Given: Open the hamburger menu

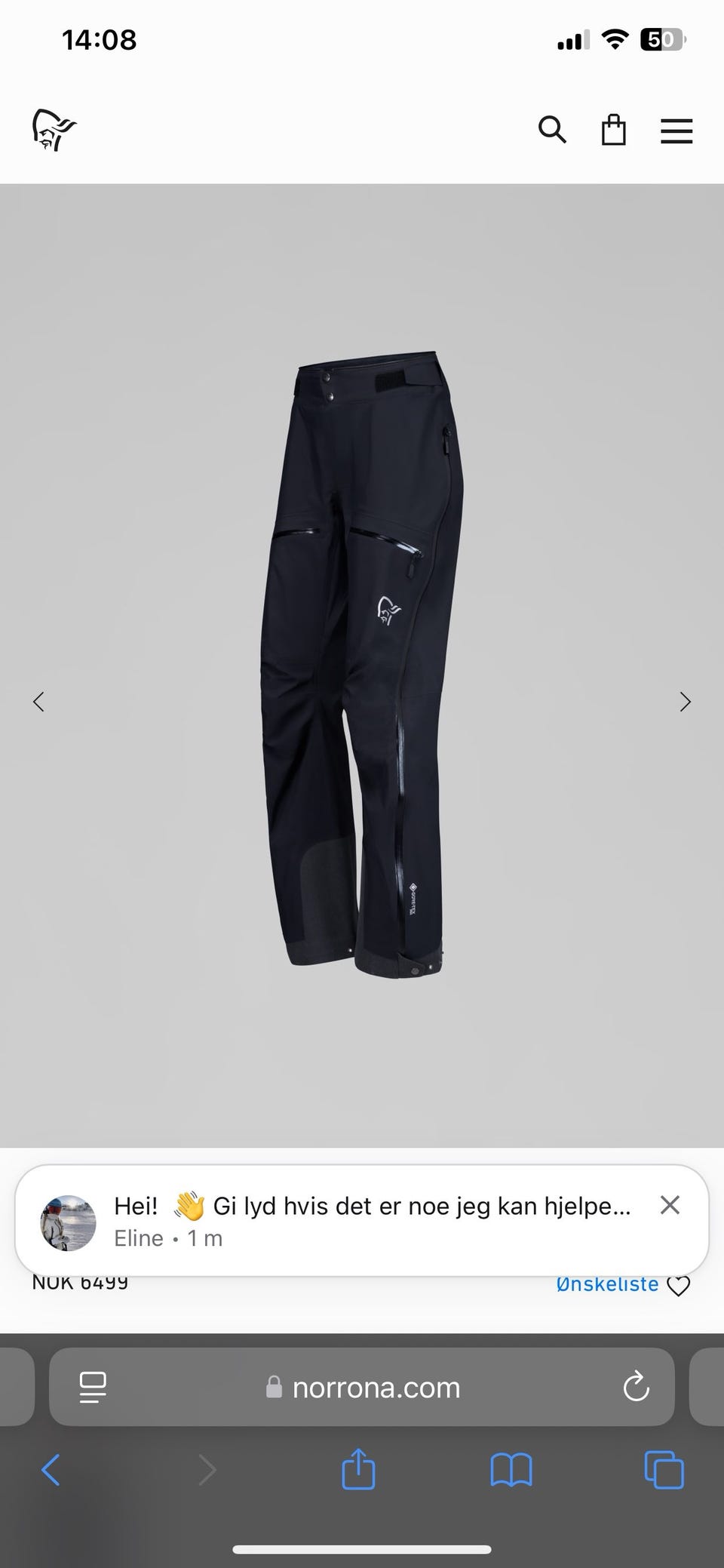Looking at the screenshot, I should (x=676, y=131).
